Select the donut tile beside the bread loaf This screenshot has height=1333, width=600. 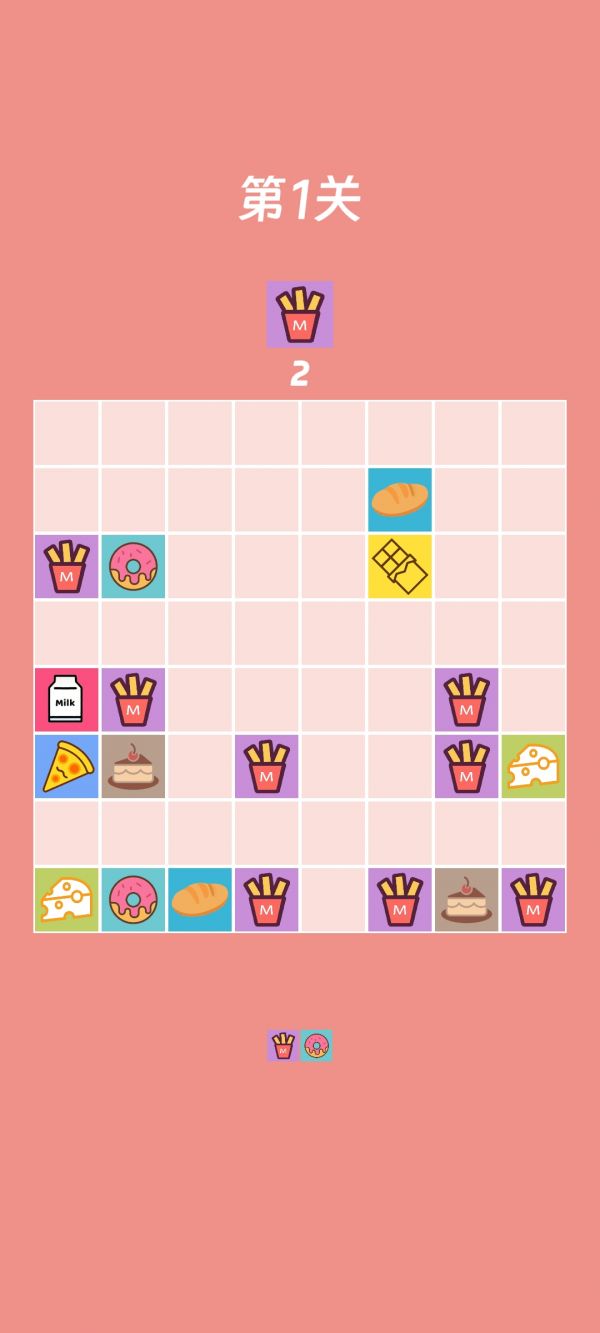[133, 899]
